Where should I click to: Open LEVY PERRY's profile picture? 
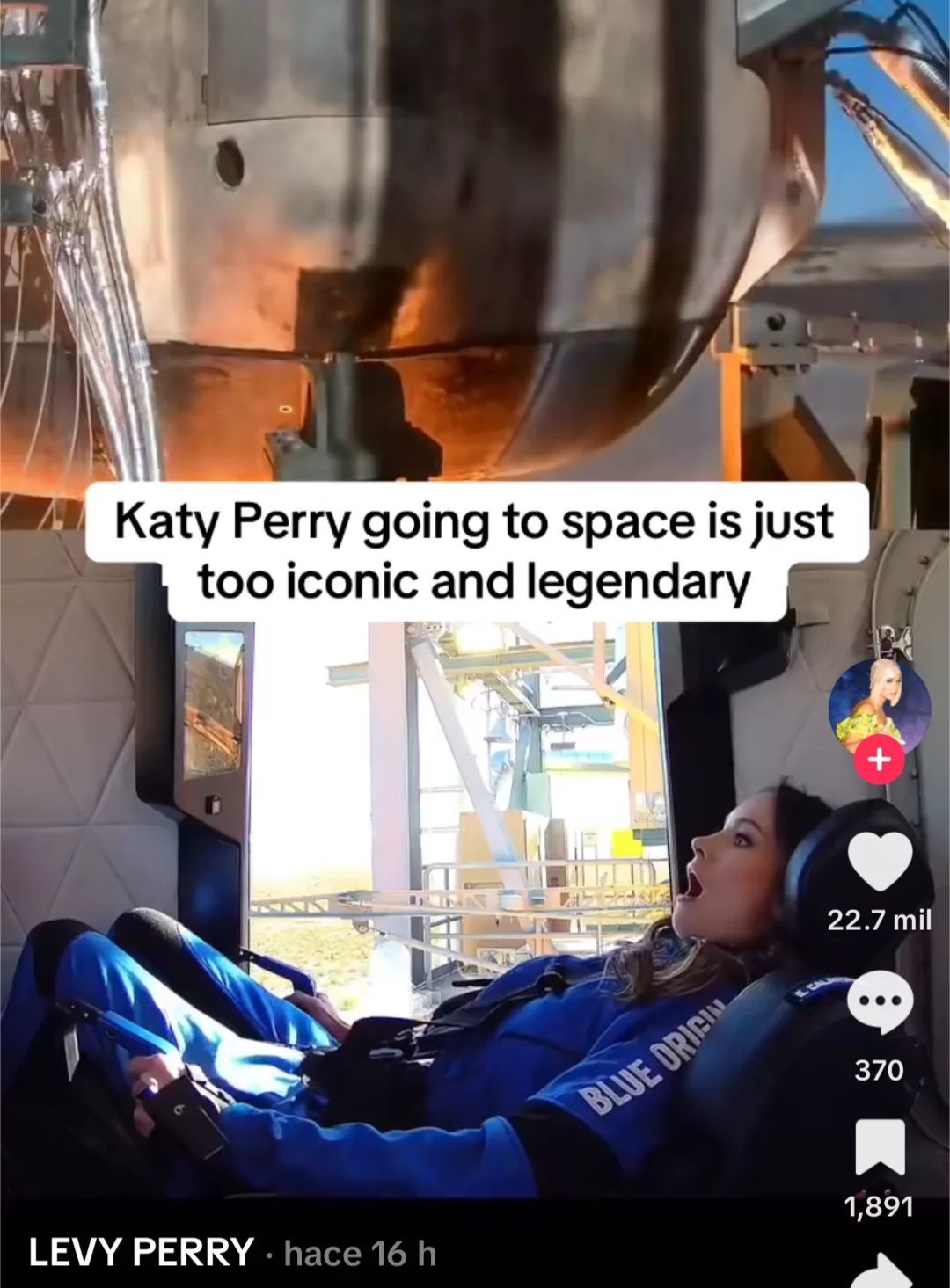point(879,703)
